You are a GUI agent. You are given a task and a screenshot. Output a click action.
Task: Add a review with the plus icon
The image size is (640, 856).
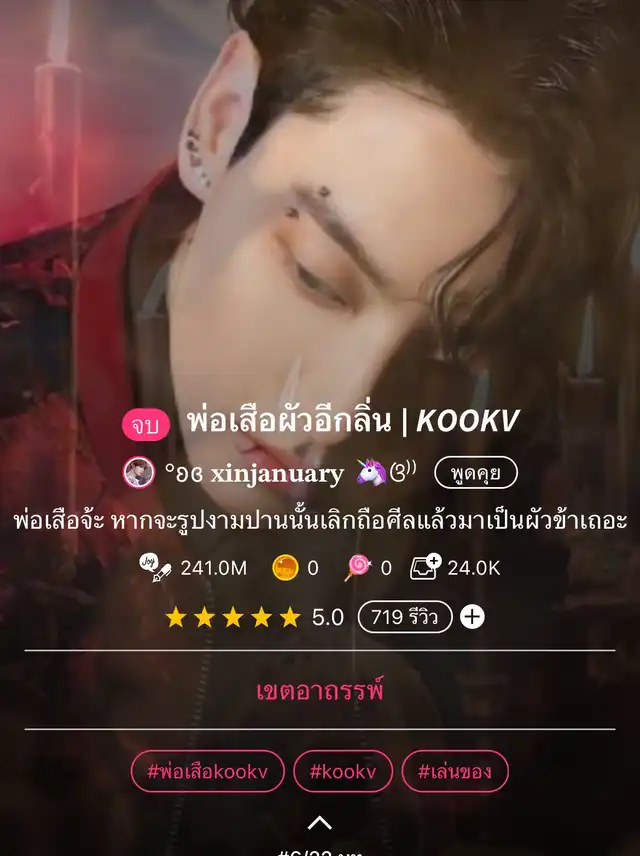coord(472,617)
